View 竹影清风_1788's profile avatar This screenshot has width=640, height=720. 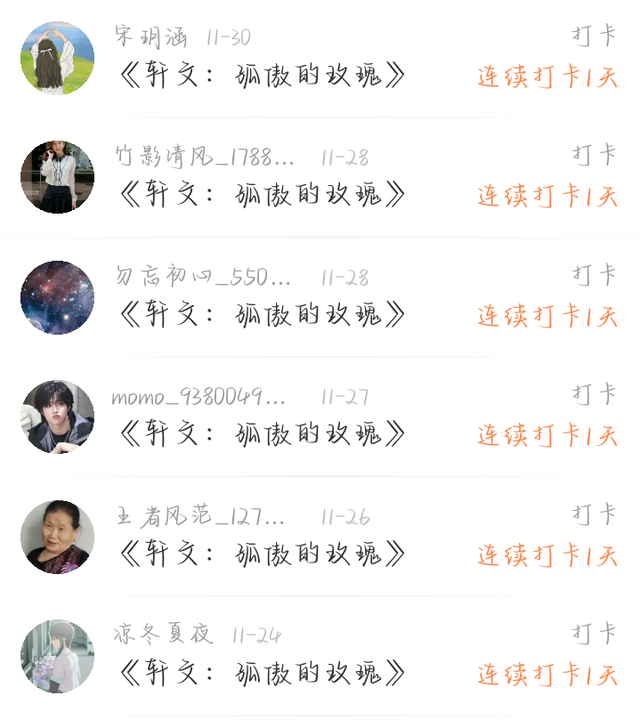click(57, 177)
